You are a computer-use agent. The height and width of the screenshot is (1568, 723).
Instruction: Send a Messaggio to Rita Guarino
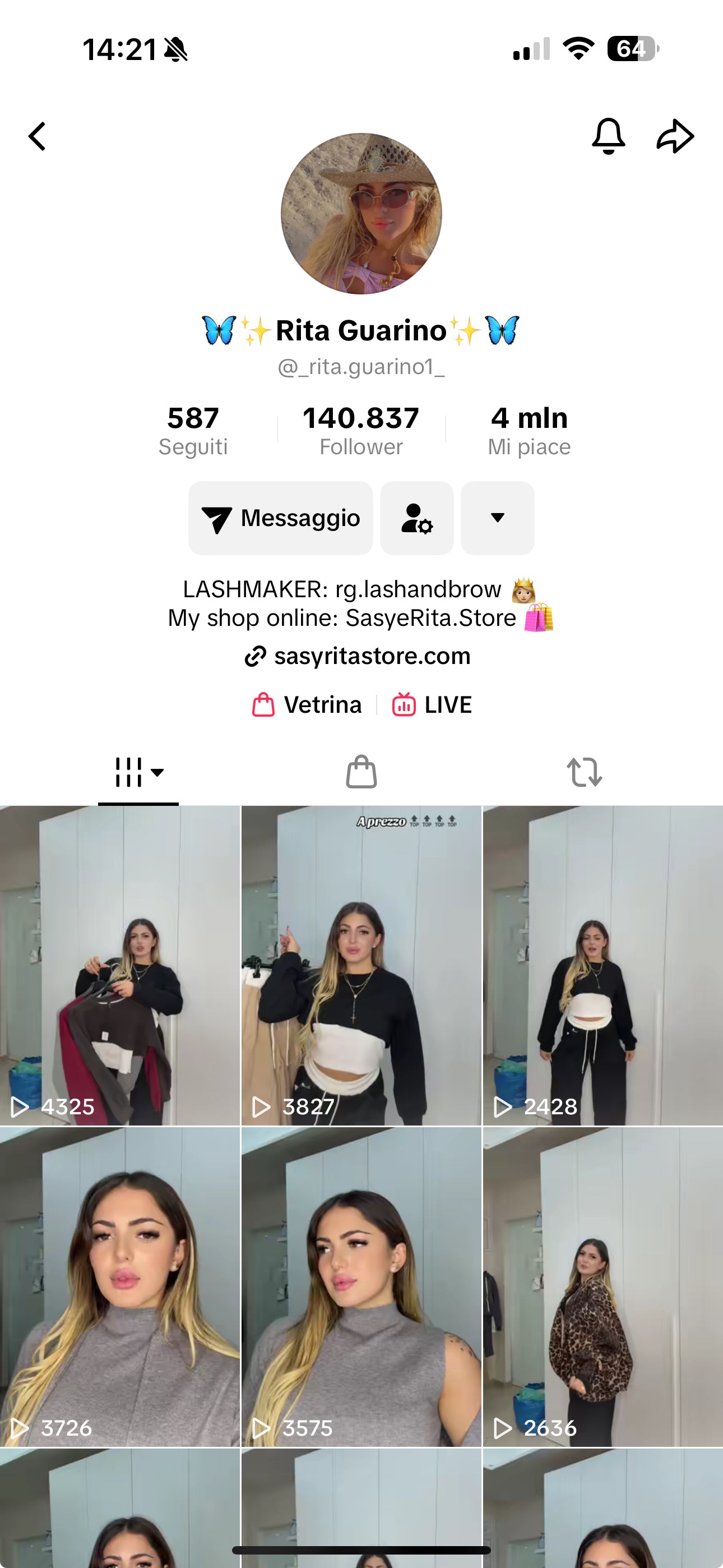tap(281, 518)
